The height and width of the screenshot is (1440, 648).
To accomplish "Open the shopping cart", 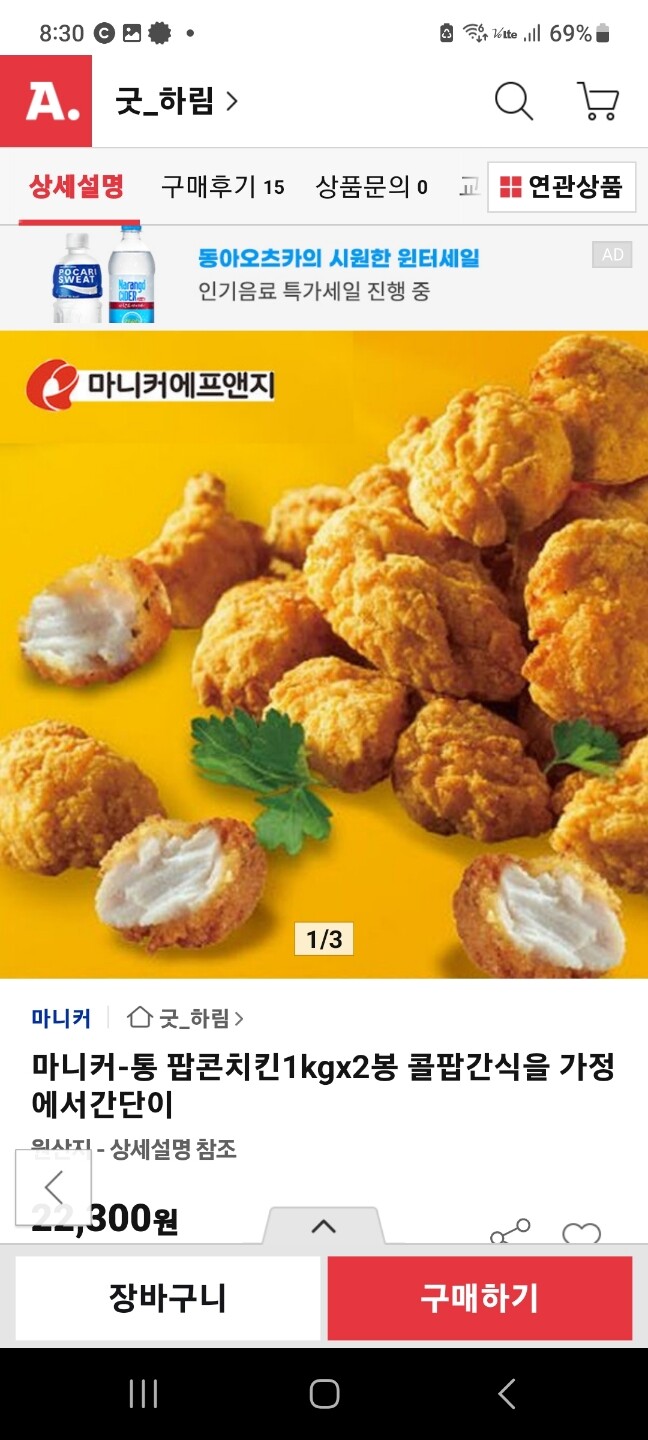I will click(x=598, y=101).
